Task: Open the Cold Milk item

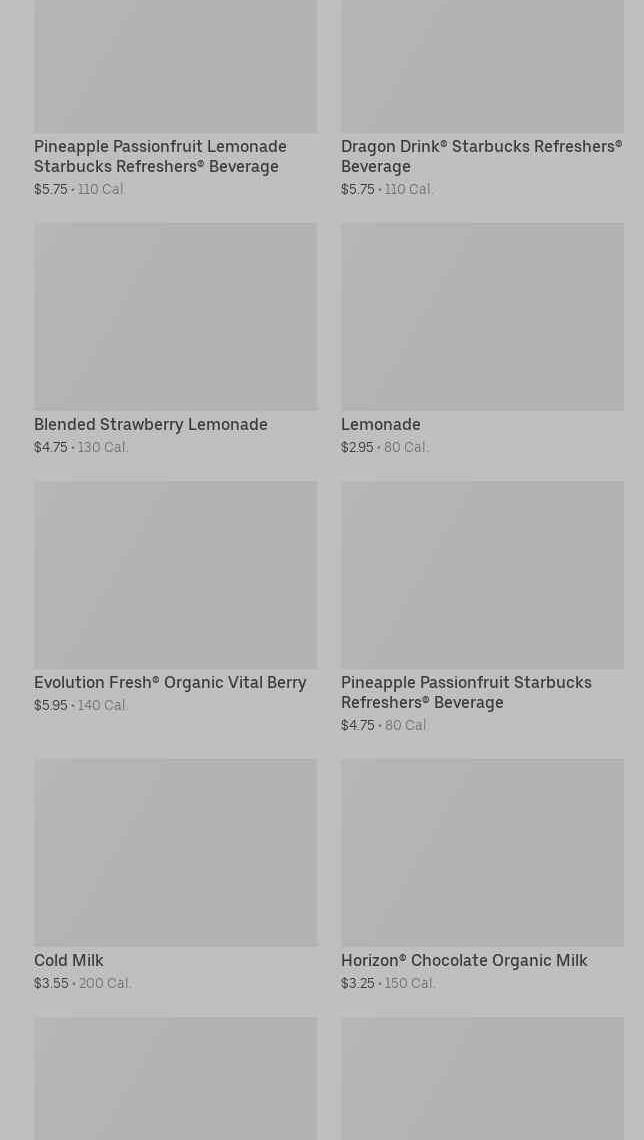Action: coord(69,960)
